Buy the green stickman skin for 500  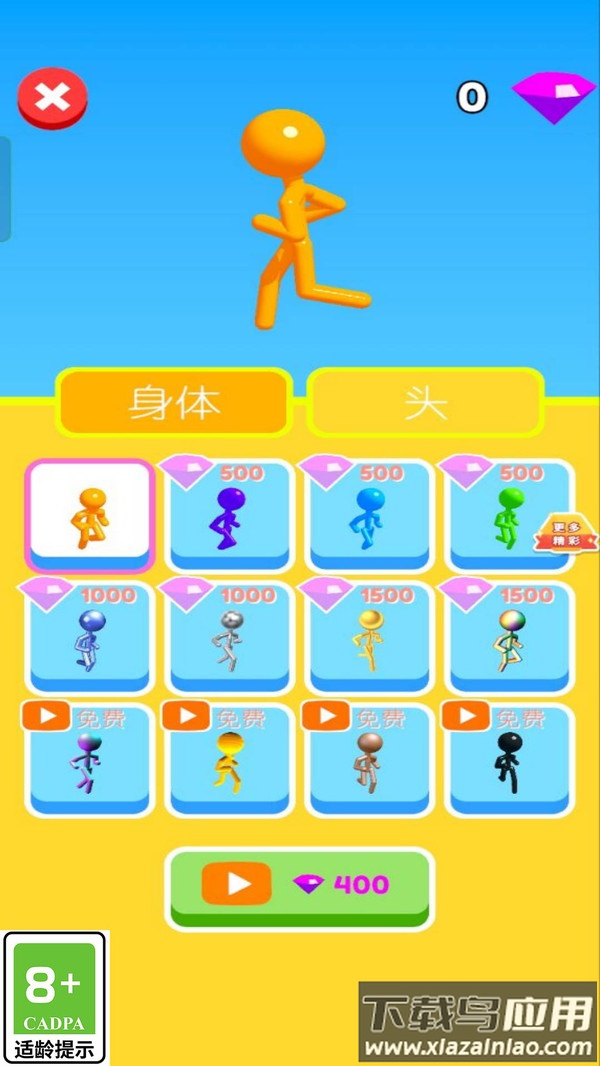[x=508, y=517]
